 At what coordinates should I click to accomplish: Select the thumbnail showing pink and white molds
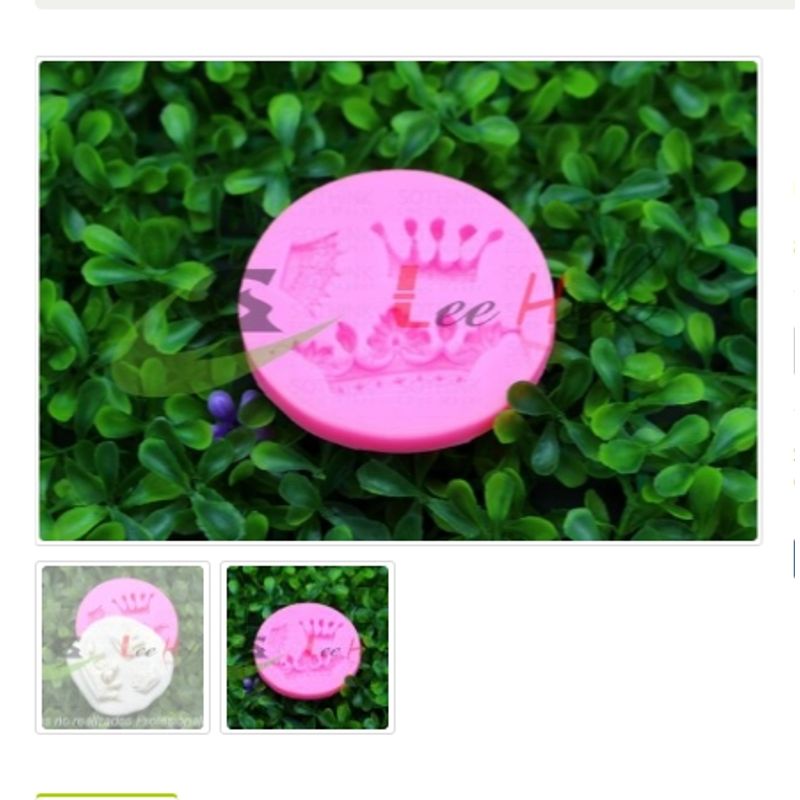[123, 647]
